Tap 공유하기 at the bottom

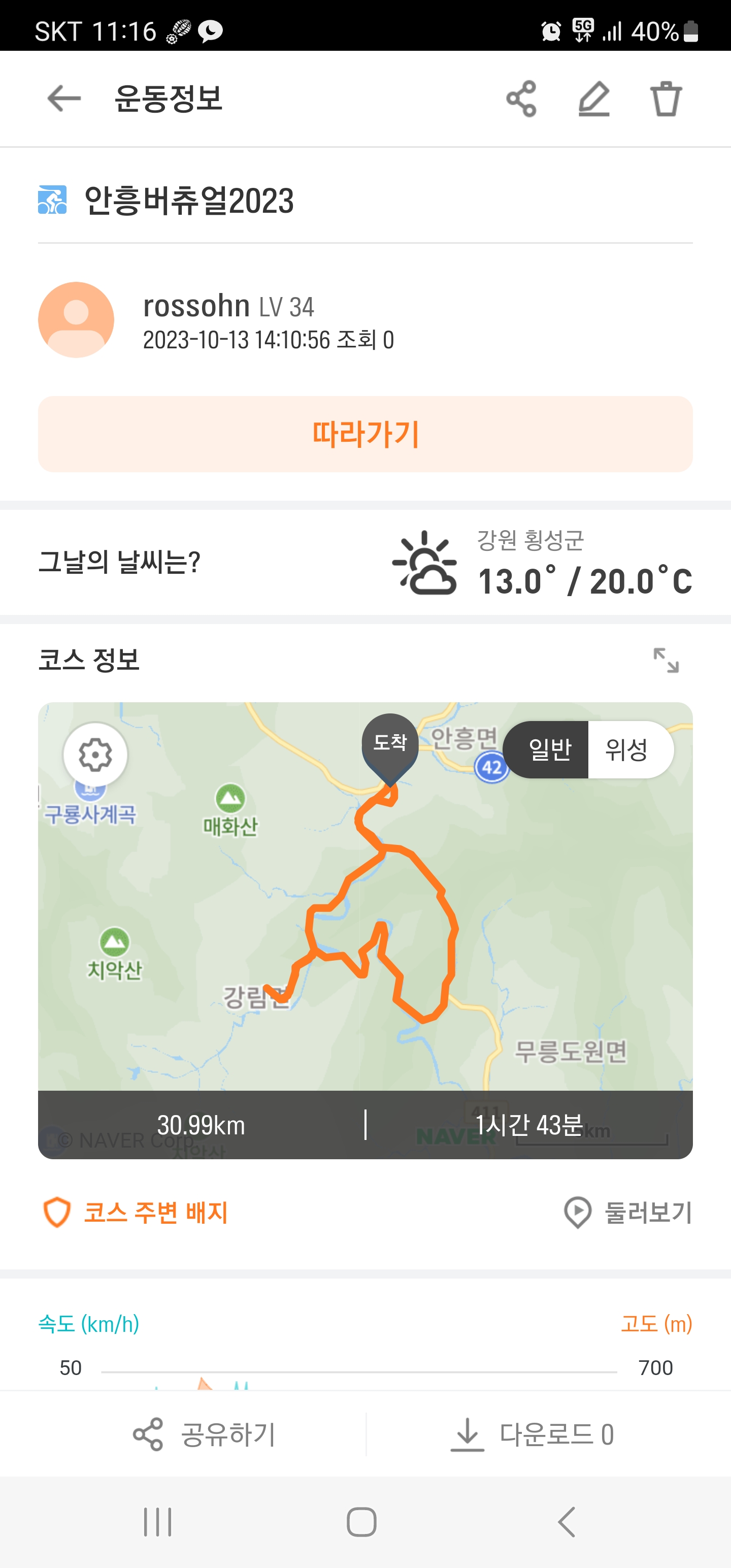[205, 1434]
